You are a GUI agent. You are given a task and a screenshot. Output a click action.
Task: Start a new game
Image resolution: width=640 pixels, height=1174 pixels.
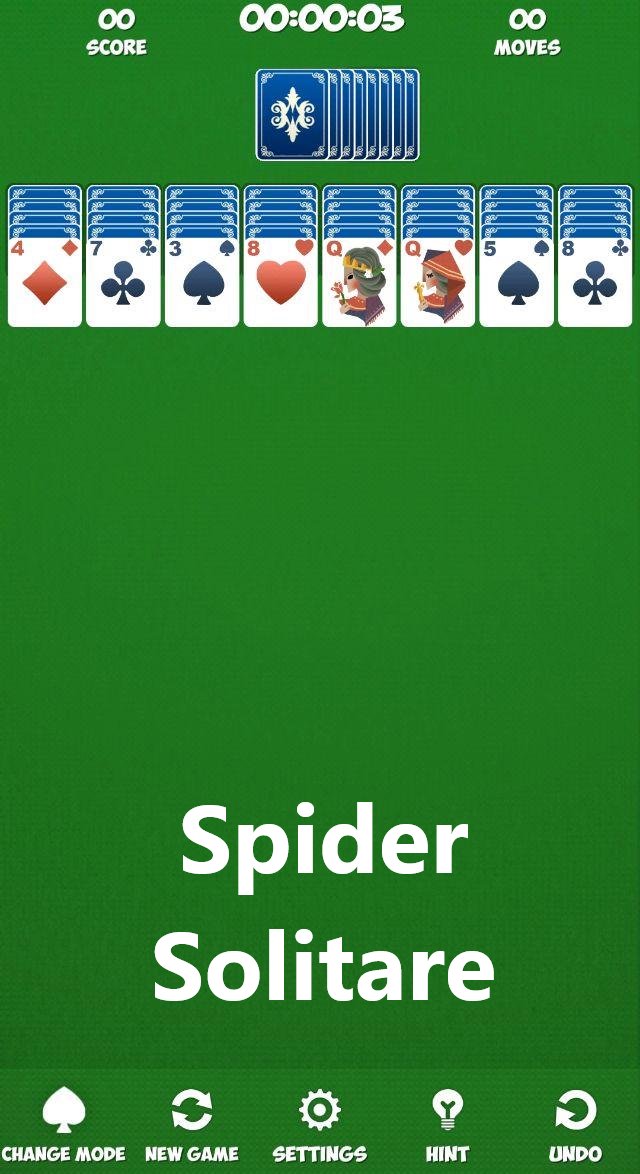click(x=192, y=1125)
